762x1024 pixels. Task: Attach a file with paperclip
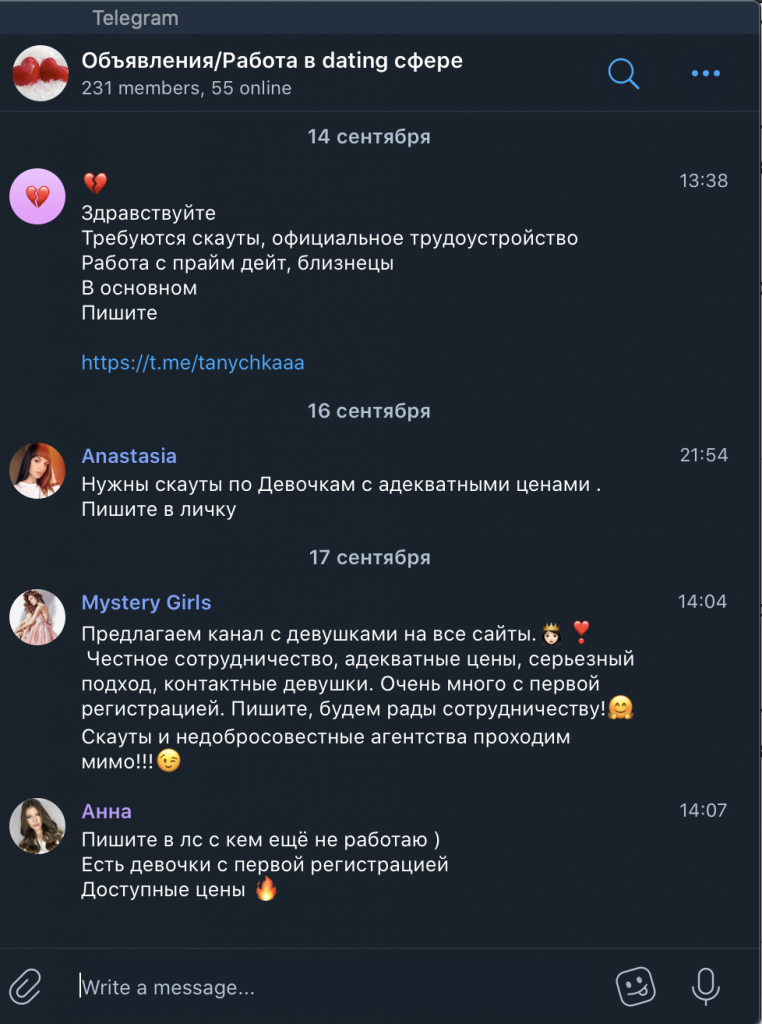(26, 987)
